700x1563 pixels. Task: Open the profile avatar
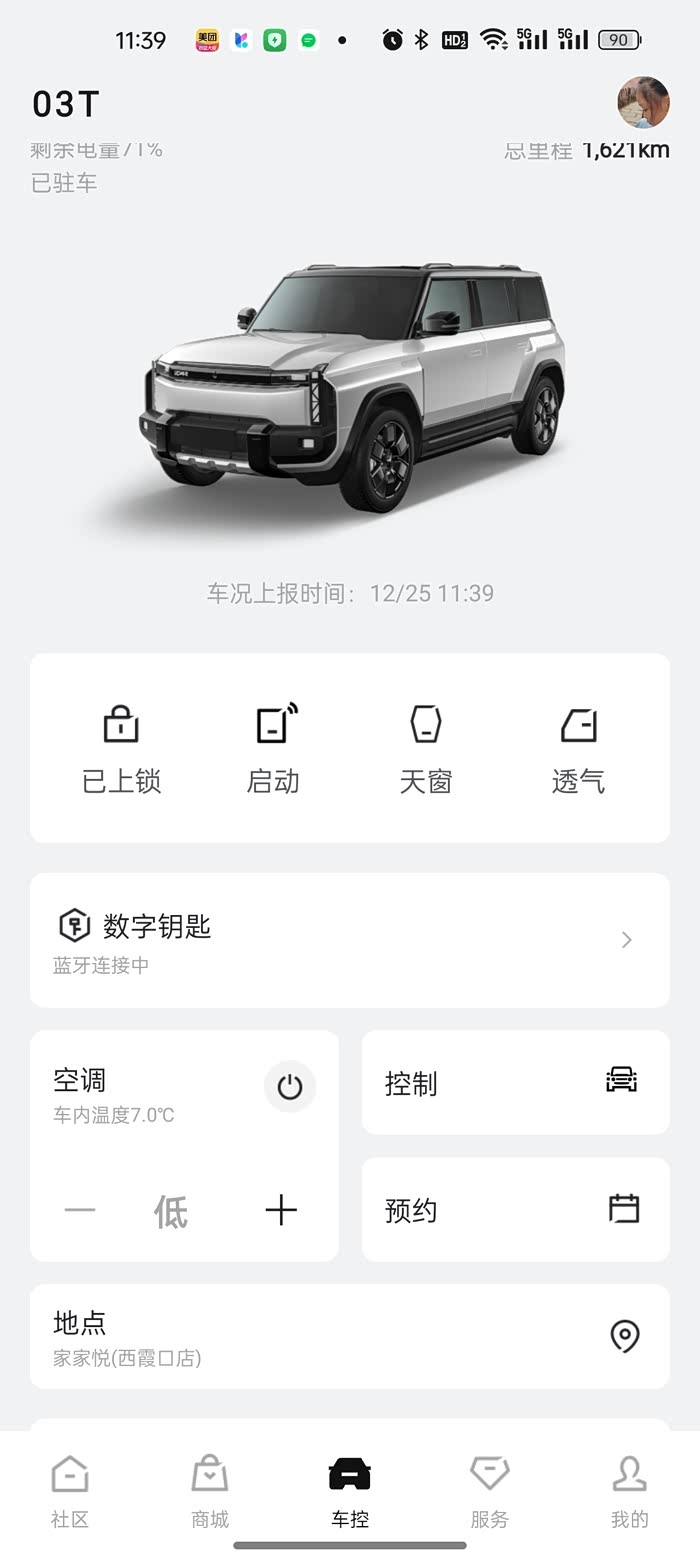click(643, 102)
